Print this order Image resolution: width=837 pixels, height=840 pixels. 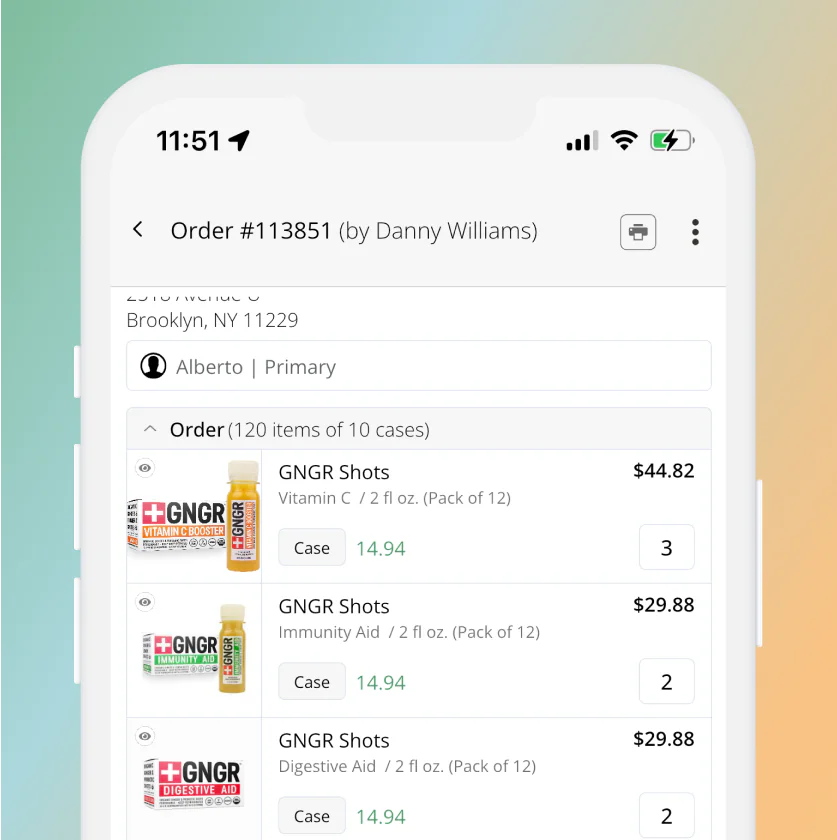(x=638, y=232)
